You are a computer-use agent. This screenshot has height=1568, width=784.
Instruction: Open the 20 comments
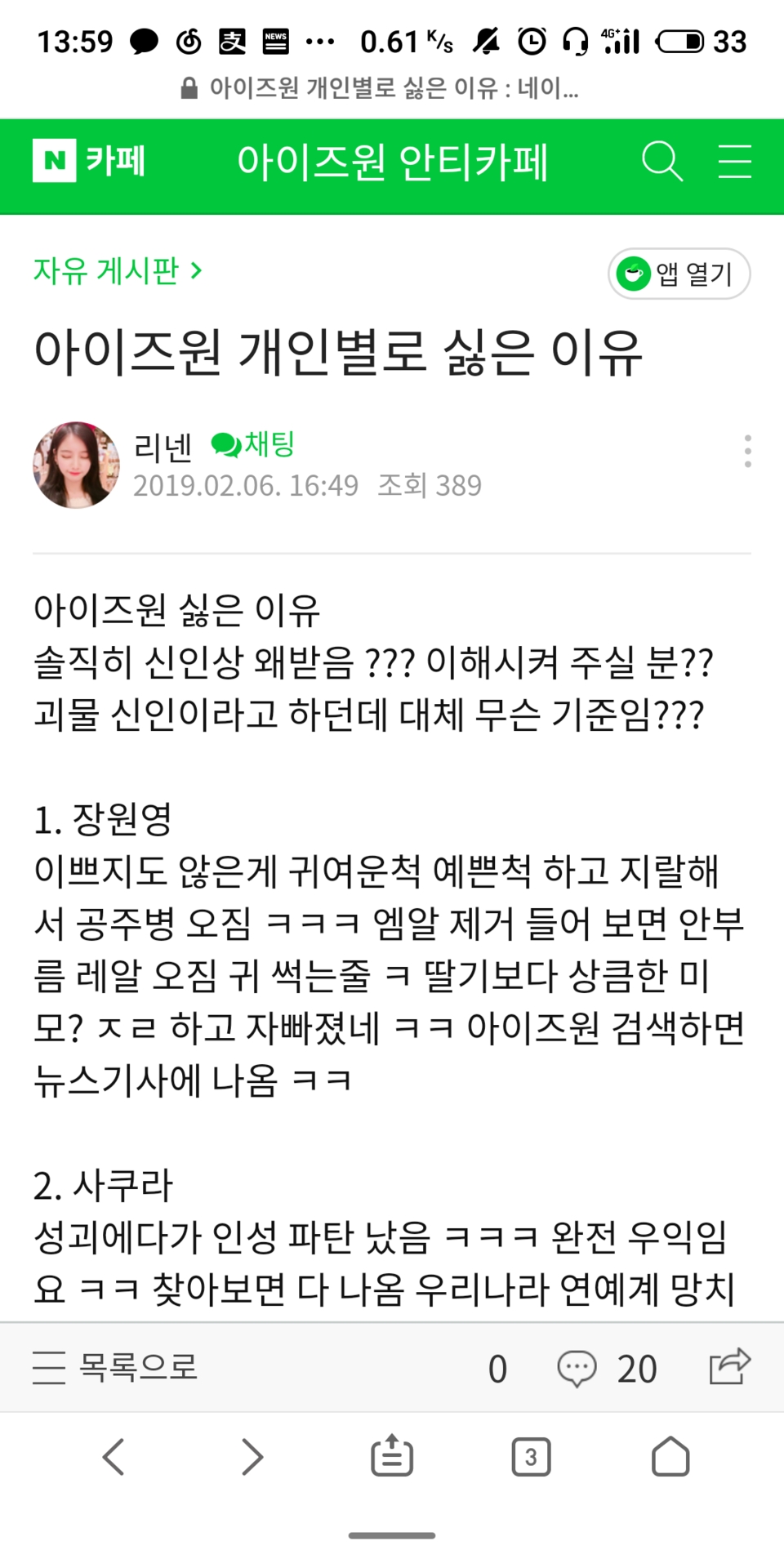click(608, 1368)
